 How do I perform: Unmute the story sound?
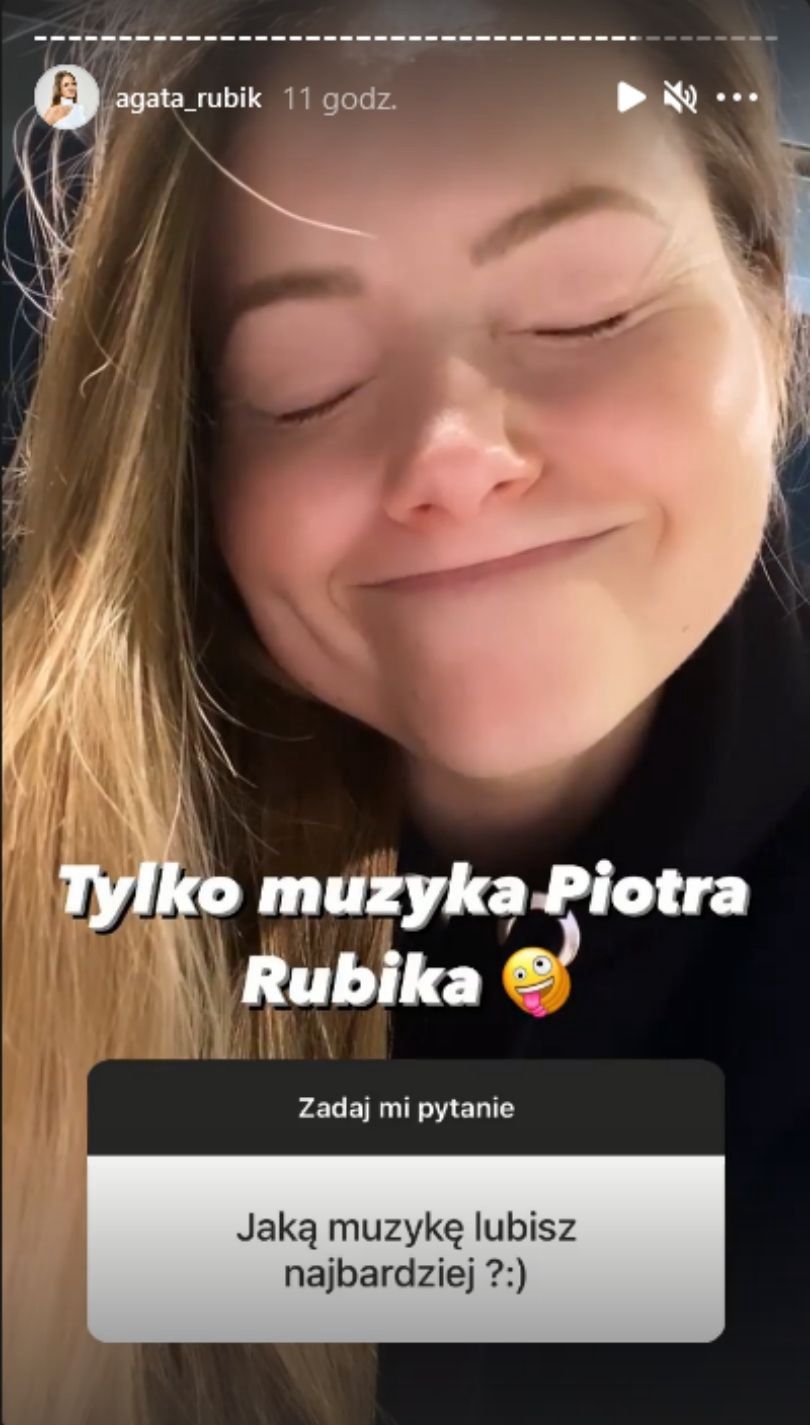680,97
